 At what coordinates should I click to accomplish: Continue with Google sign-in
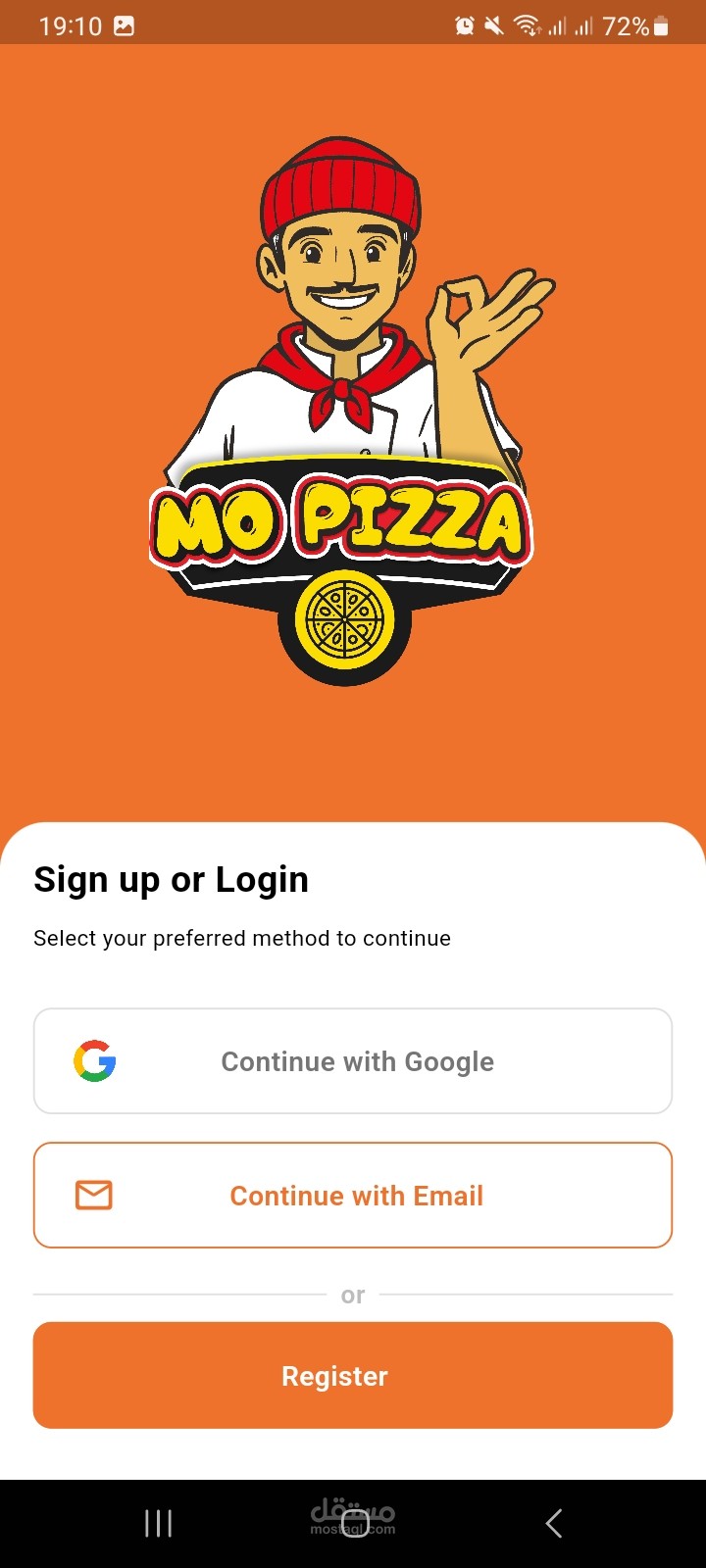pyautogui.click(x=353, y=1061)
